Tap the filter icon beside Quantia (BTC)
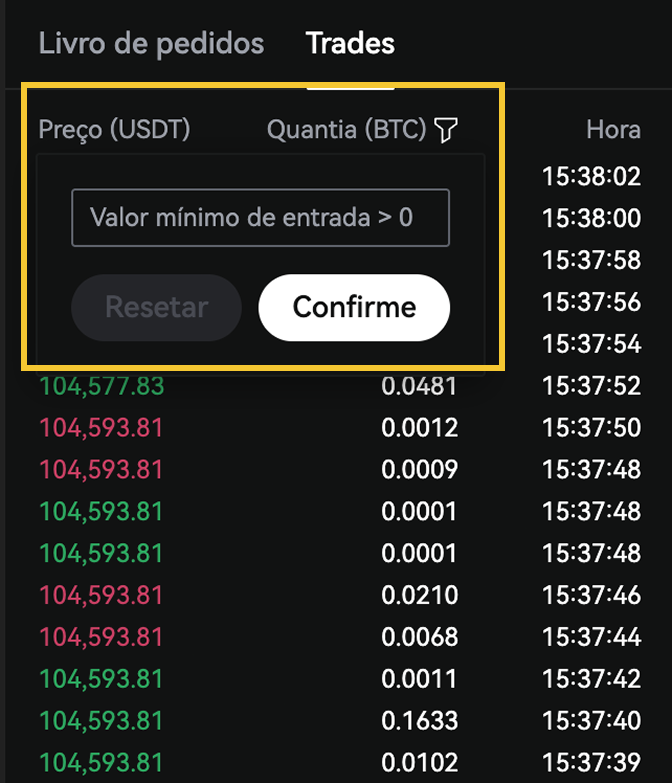Image resolution: width=672 pixels, height=783 pixels. coord(447,130)
